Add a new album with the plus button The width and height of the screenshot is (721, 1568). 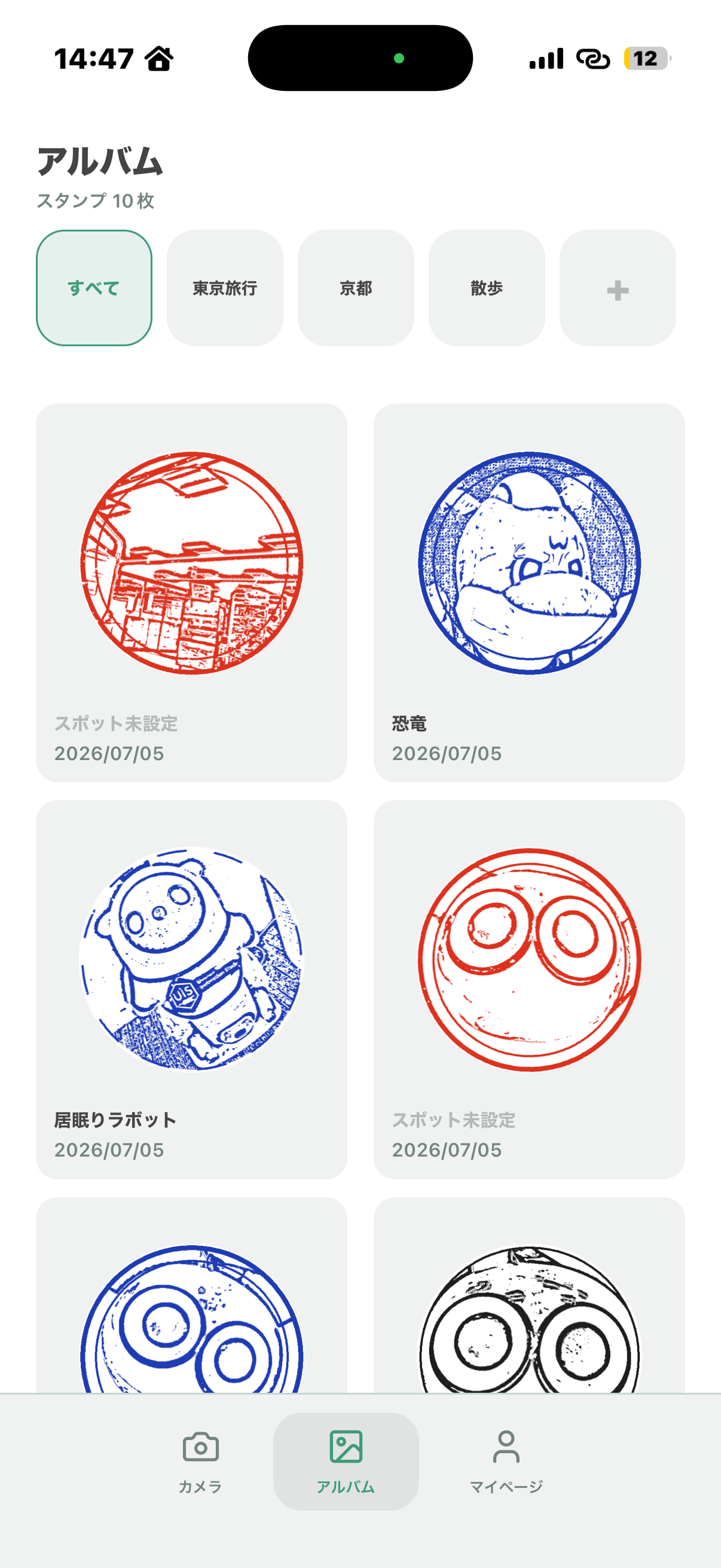point(617,288)
